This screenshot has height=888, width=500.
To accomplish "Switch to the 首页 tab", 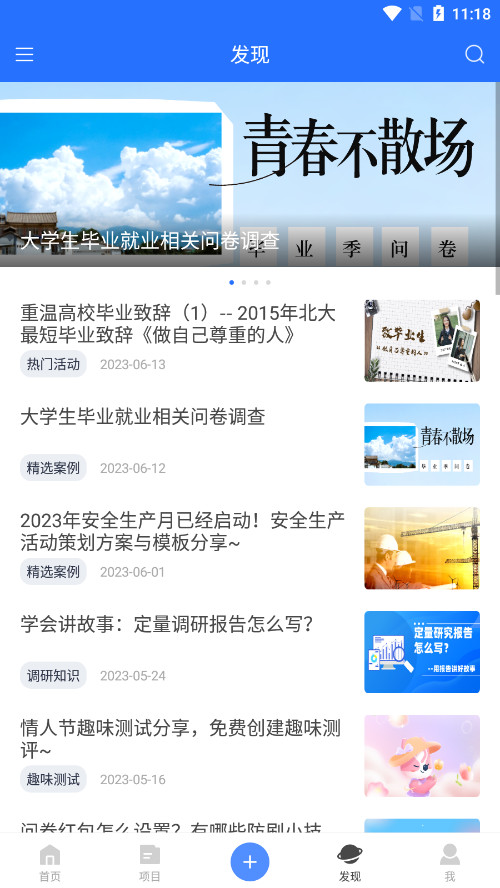I will (50, 863).
